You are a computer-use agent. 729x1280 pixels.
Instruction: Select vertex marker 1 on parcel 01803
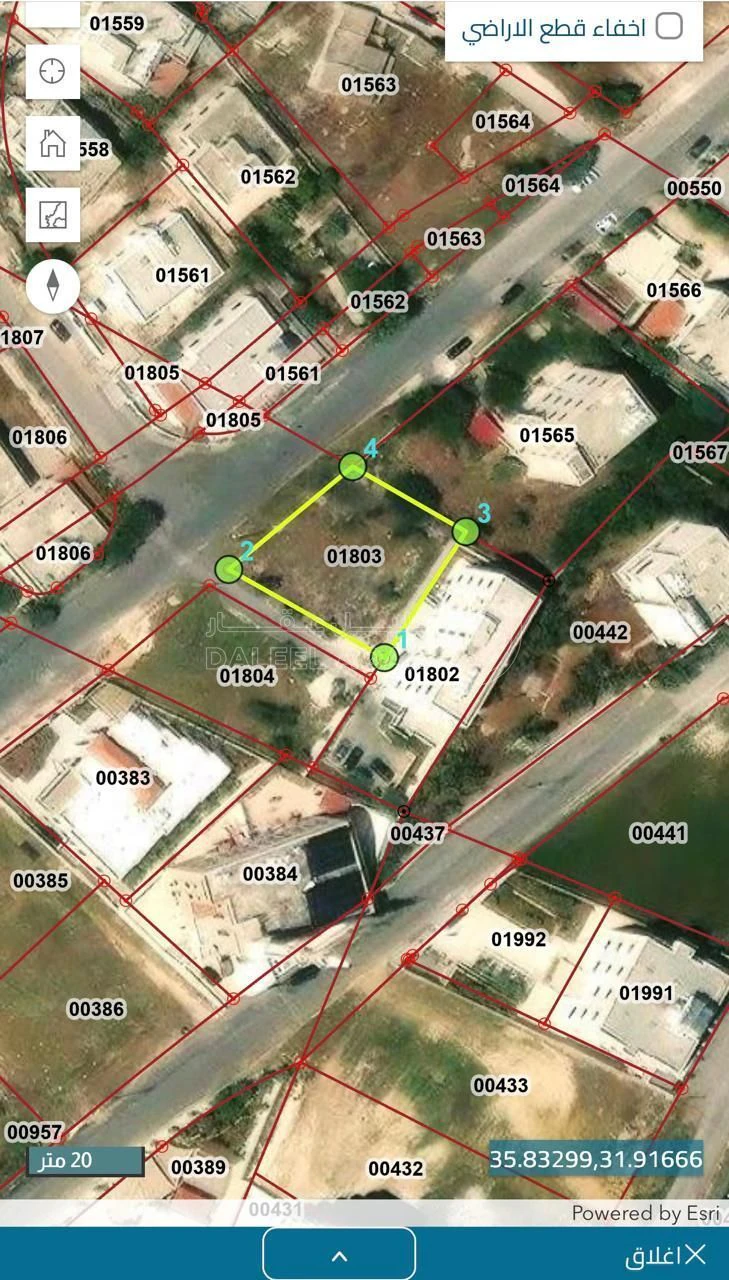pos(384,657)
